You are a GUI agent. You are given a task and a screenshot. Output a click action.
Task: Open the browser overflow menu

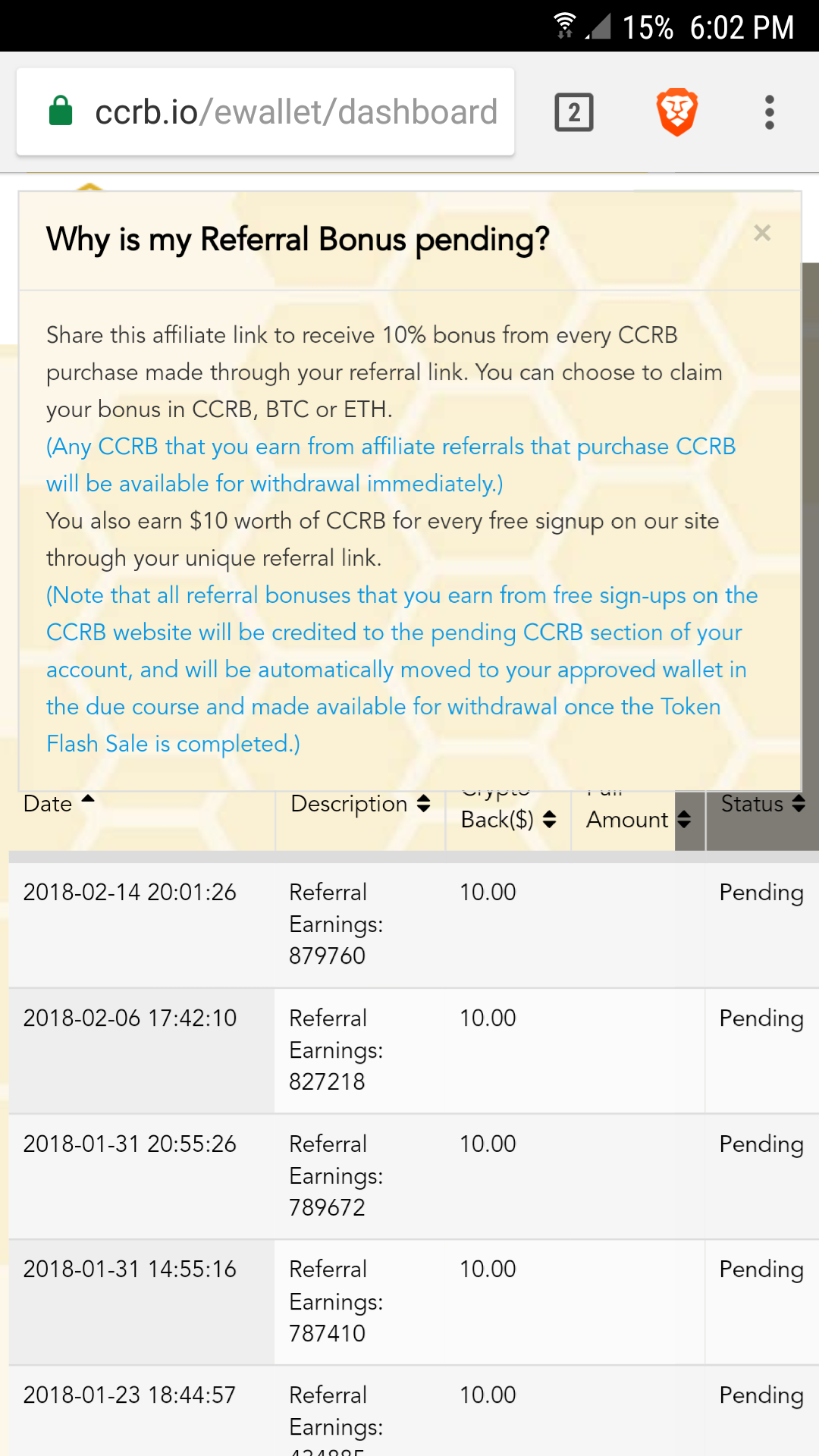pos(770,112)
